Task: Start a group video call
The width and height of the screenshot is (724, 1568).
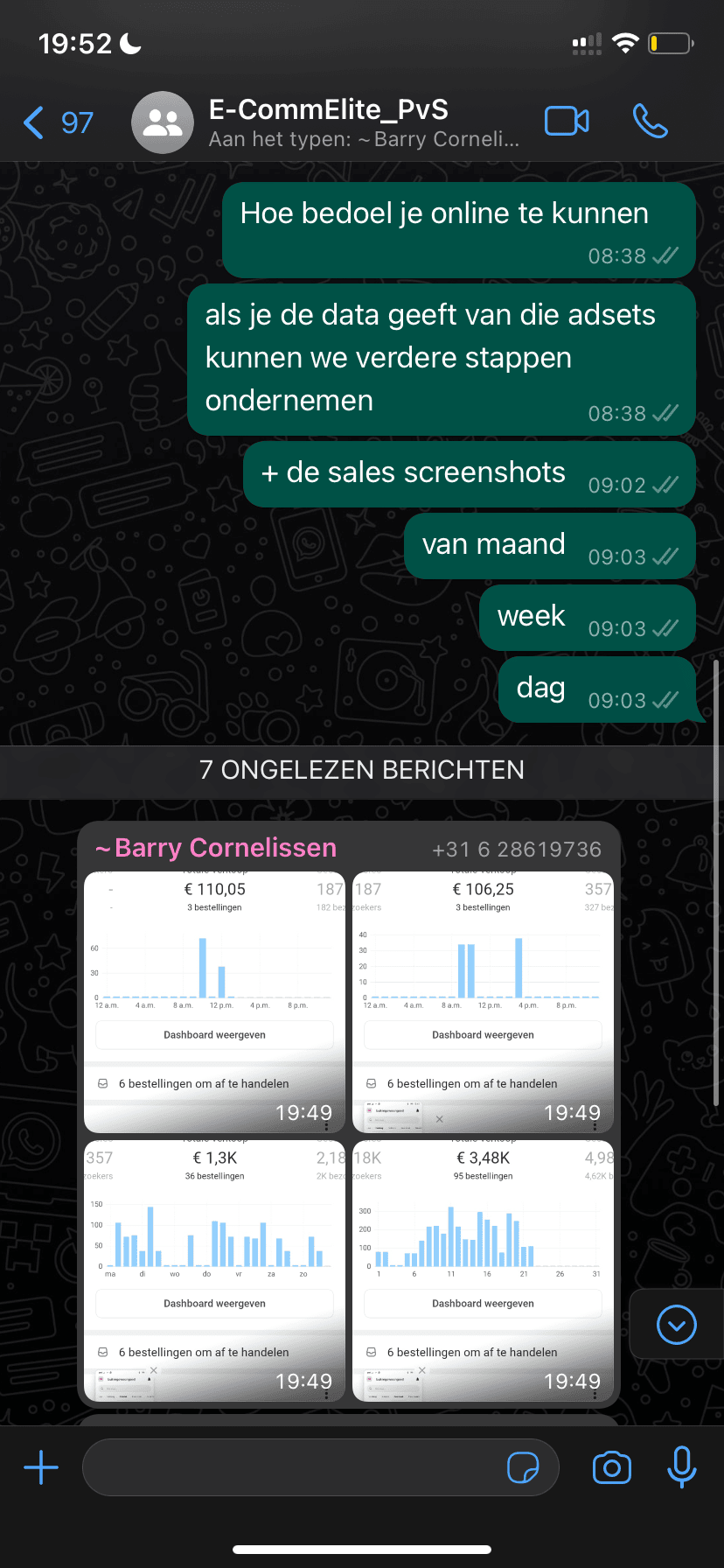Action: pyautogui.click(x=567, y=122)
